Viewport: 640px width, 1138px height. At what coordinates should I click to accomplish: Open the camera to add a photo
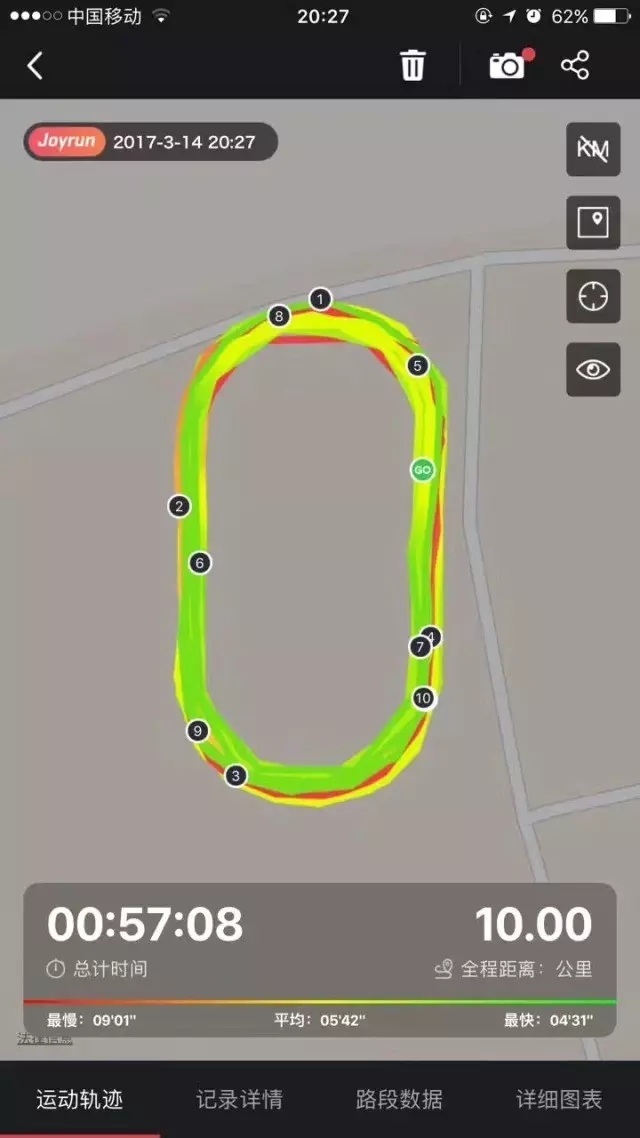point(507,66)
